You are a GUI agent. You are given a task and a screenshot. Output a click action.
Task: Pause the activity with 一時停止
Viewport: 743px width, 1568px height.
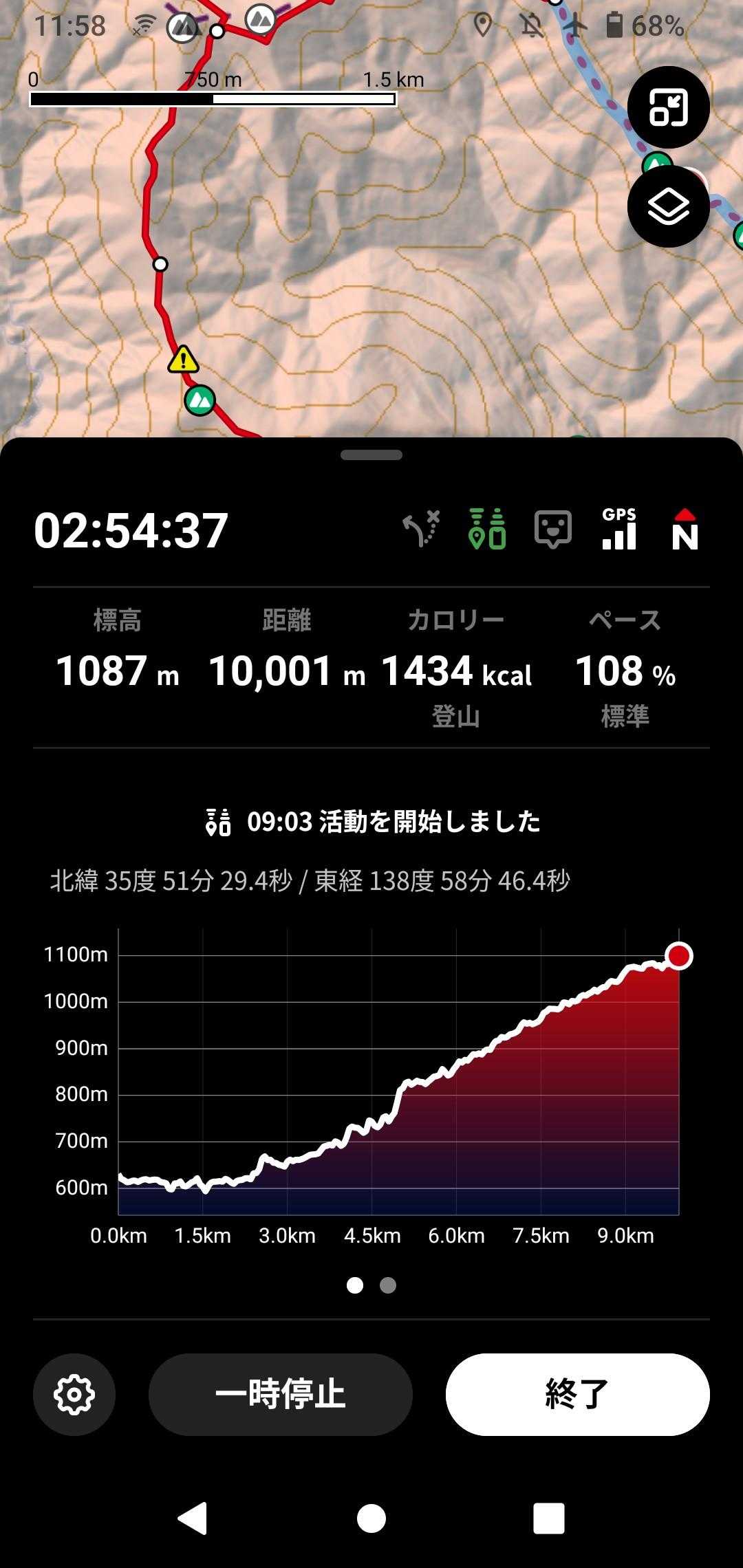(281, 1395)
